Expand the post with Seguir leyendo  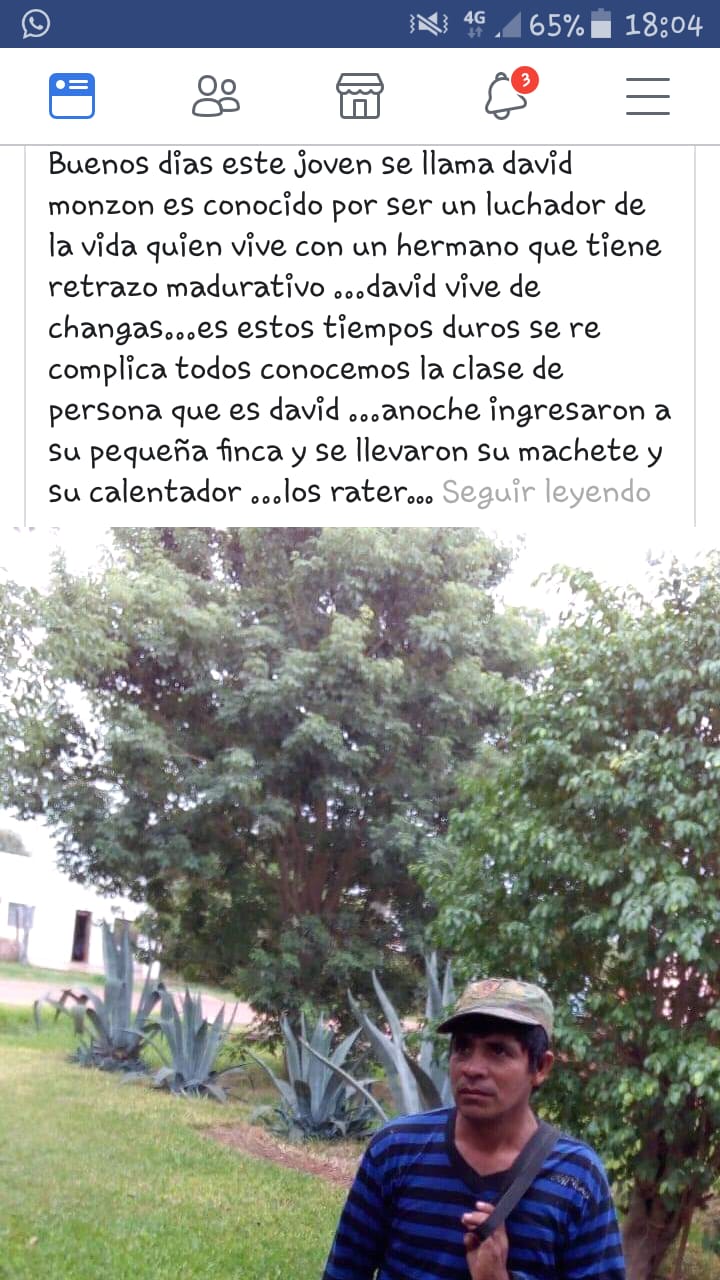(x=546, y=492)
